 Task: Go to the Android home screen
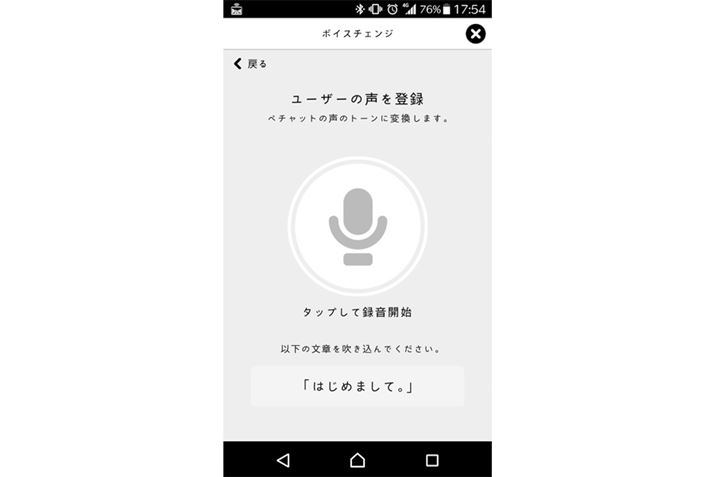point(357,460)
